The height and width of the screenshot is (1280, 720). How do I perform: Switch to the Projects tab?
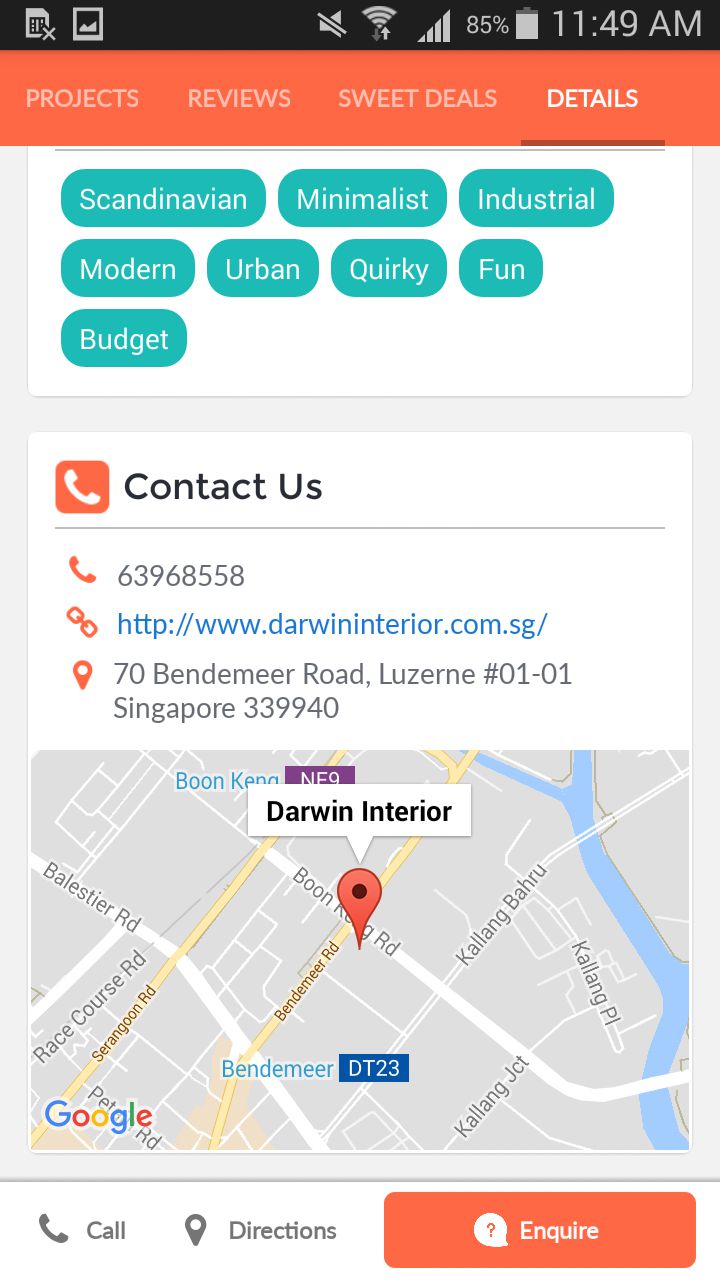point(82,98)
